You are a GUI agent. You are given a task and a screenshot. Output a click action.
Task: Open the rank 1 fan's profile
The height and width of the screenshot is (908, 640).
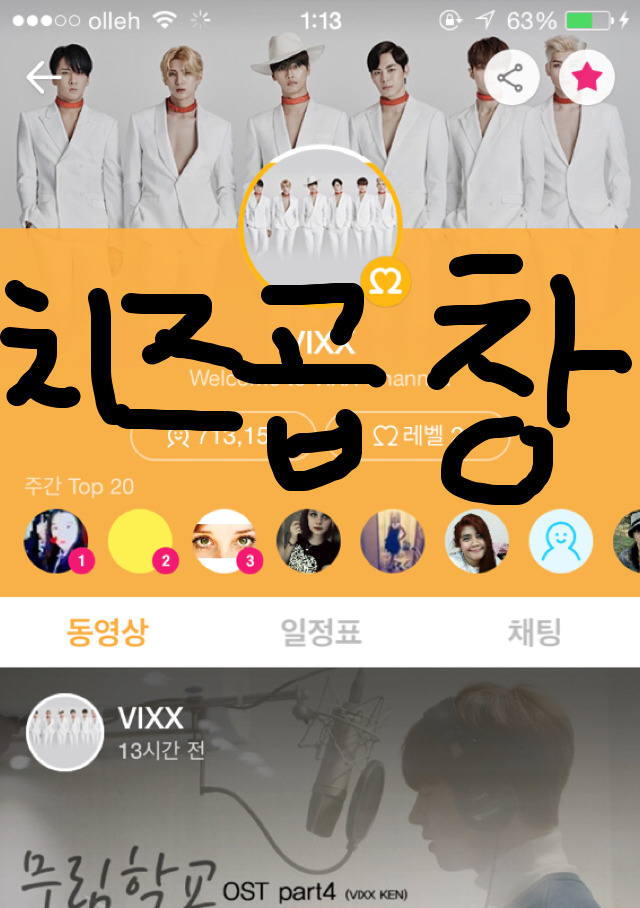click(x=56, y=541)
